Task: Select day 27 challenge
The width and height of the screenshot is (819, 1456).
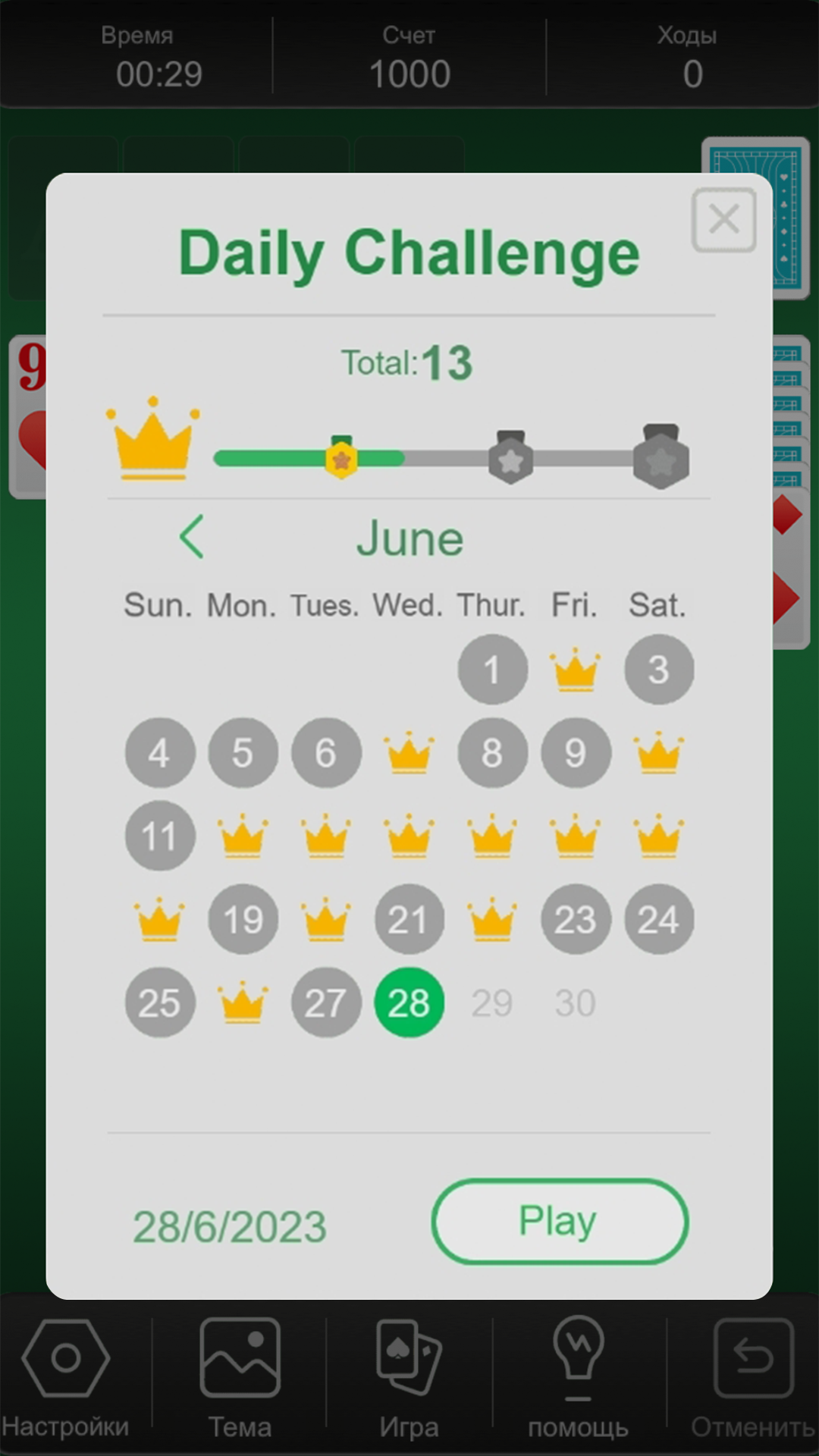Action: point(326,1003)
